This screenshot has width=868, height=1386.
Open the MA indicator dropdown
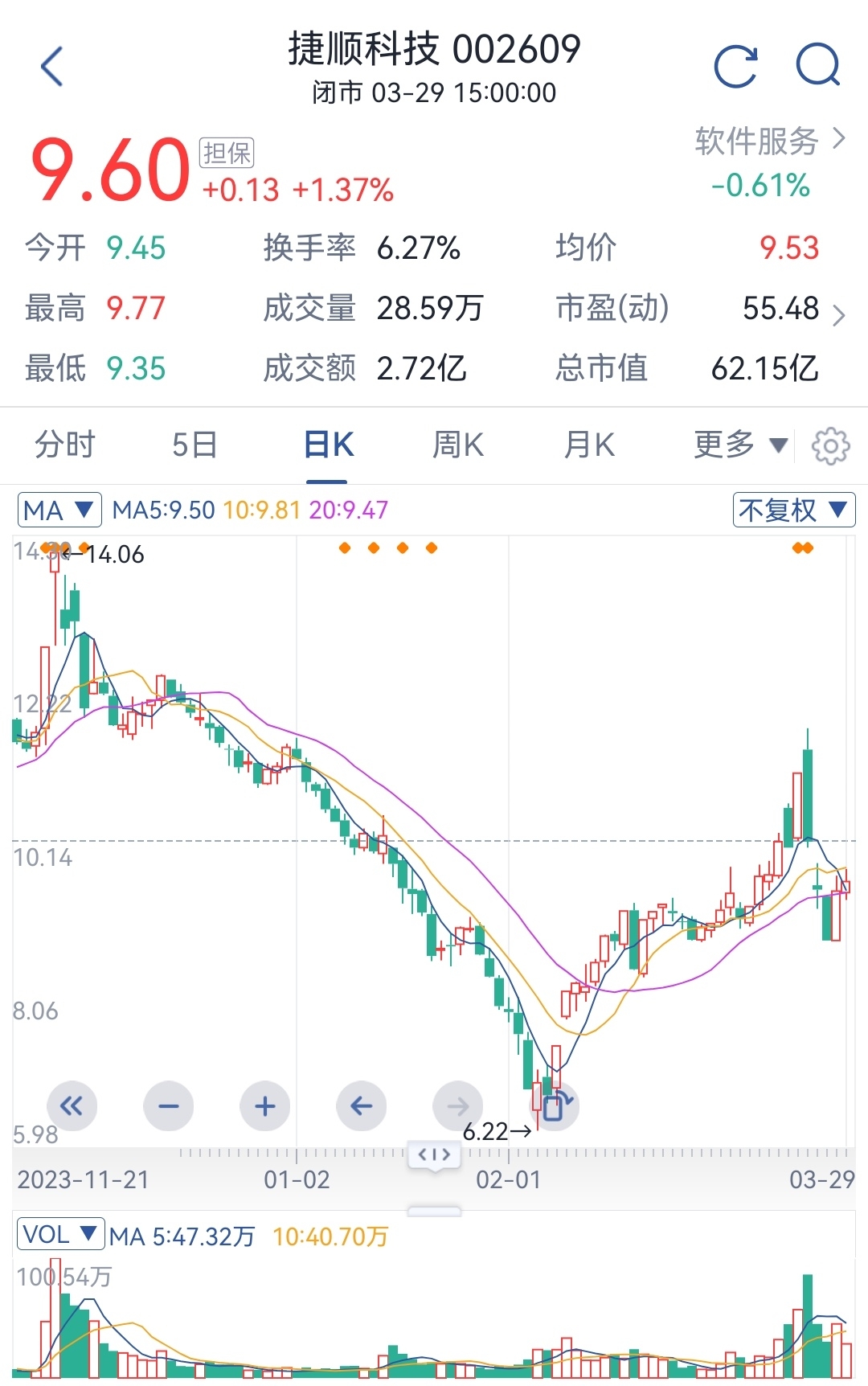59,511
